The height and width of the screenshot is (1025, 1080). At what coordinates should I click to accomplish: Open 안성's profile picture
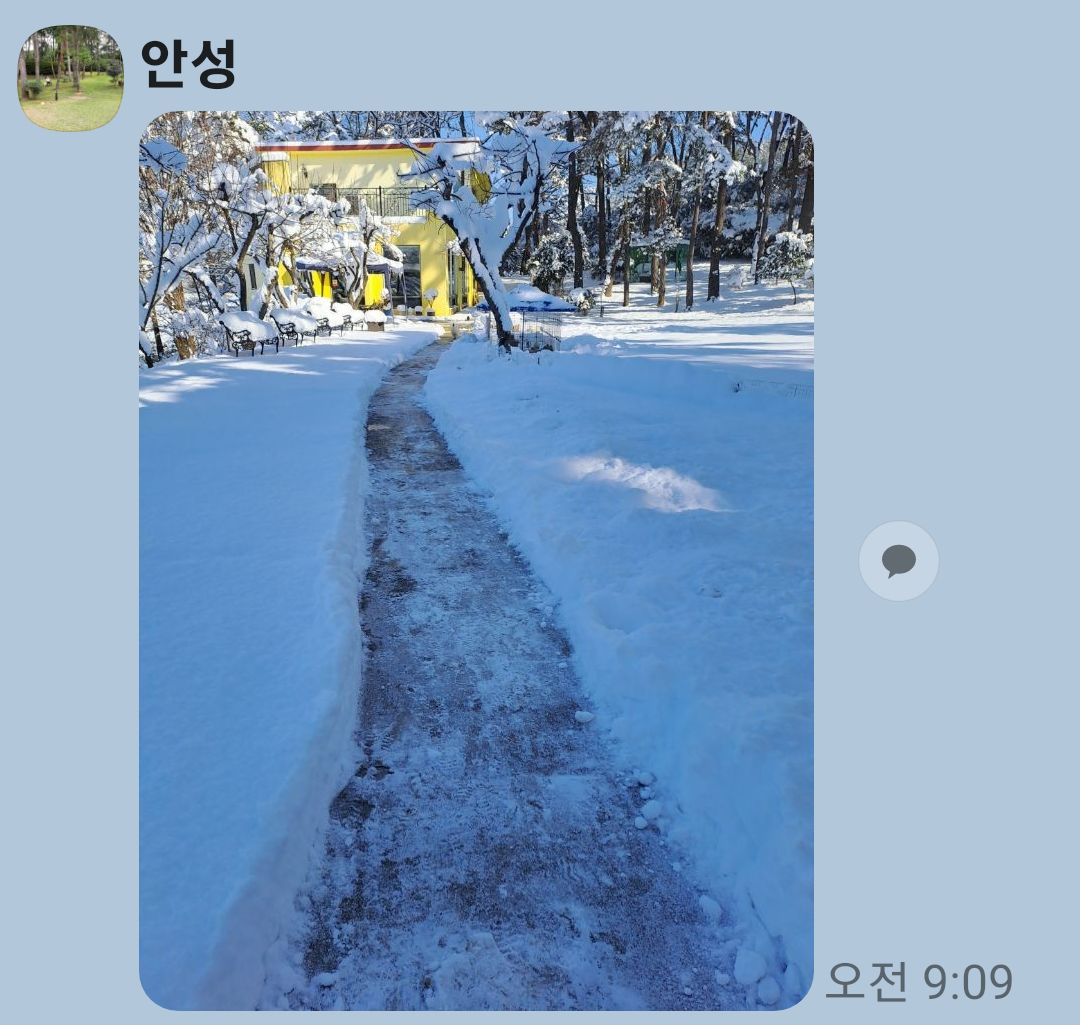click(x=70, y=78)
